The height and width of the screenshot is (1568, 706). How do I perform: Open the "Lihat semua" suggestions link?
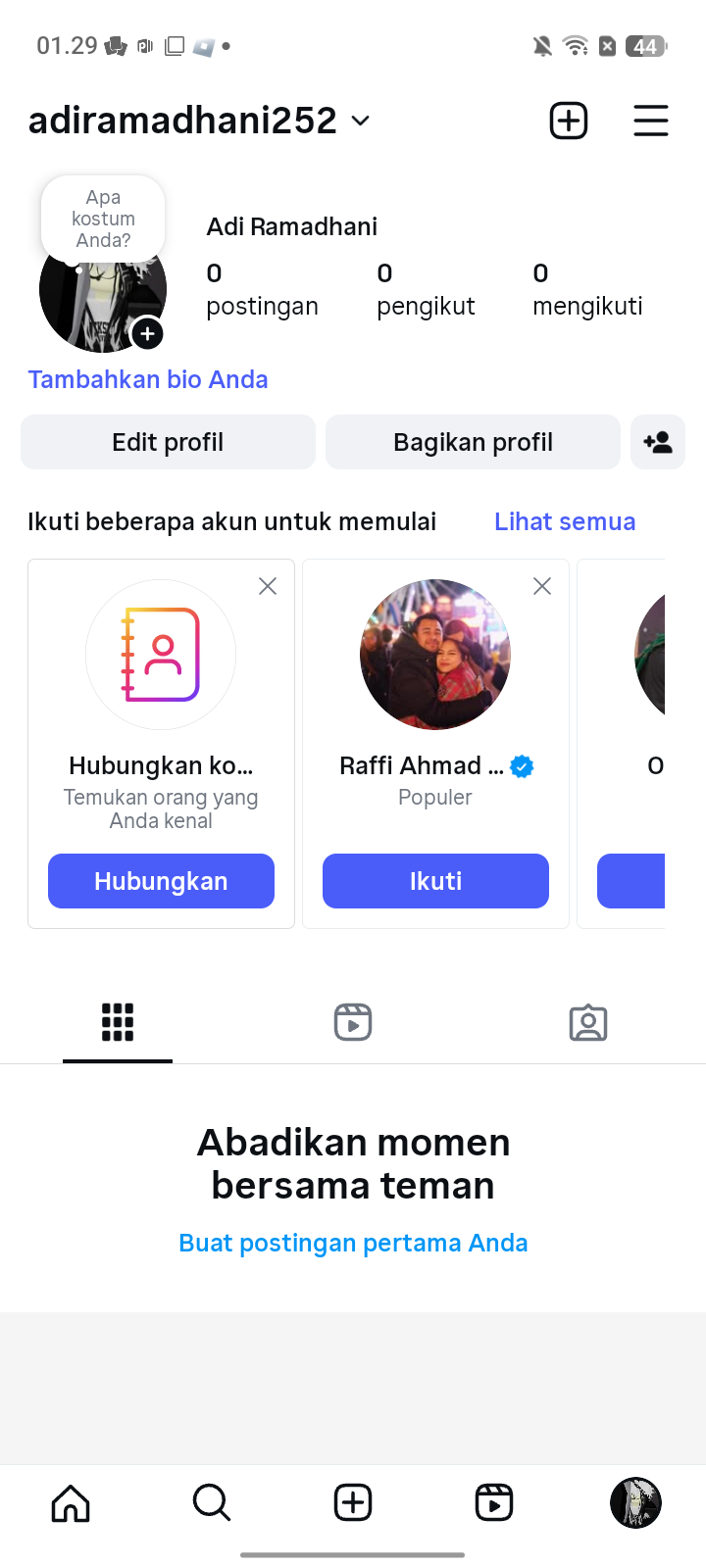tap(565, 521)
